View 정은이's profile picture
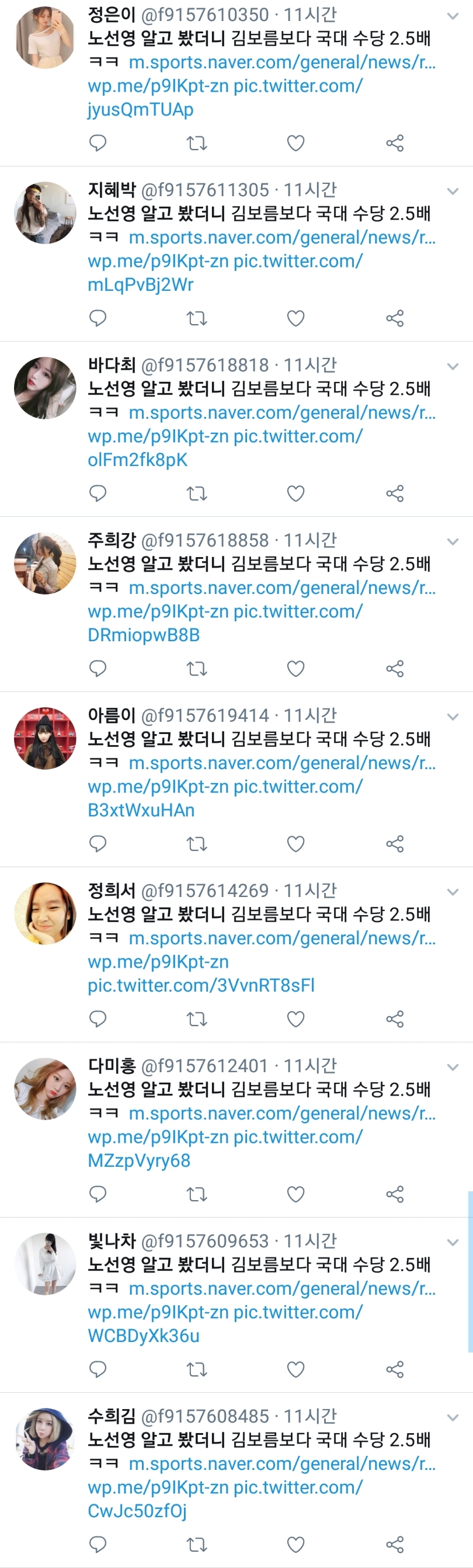The width and height of the screenshot is (473, 1568). pos(45,38)
